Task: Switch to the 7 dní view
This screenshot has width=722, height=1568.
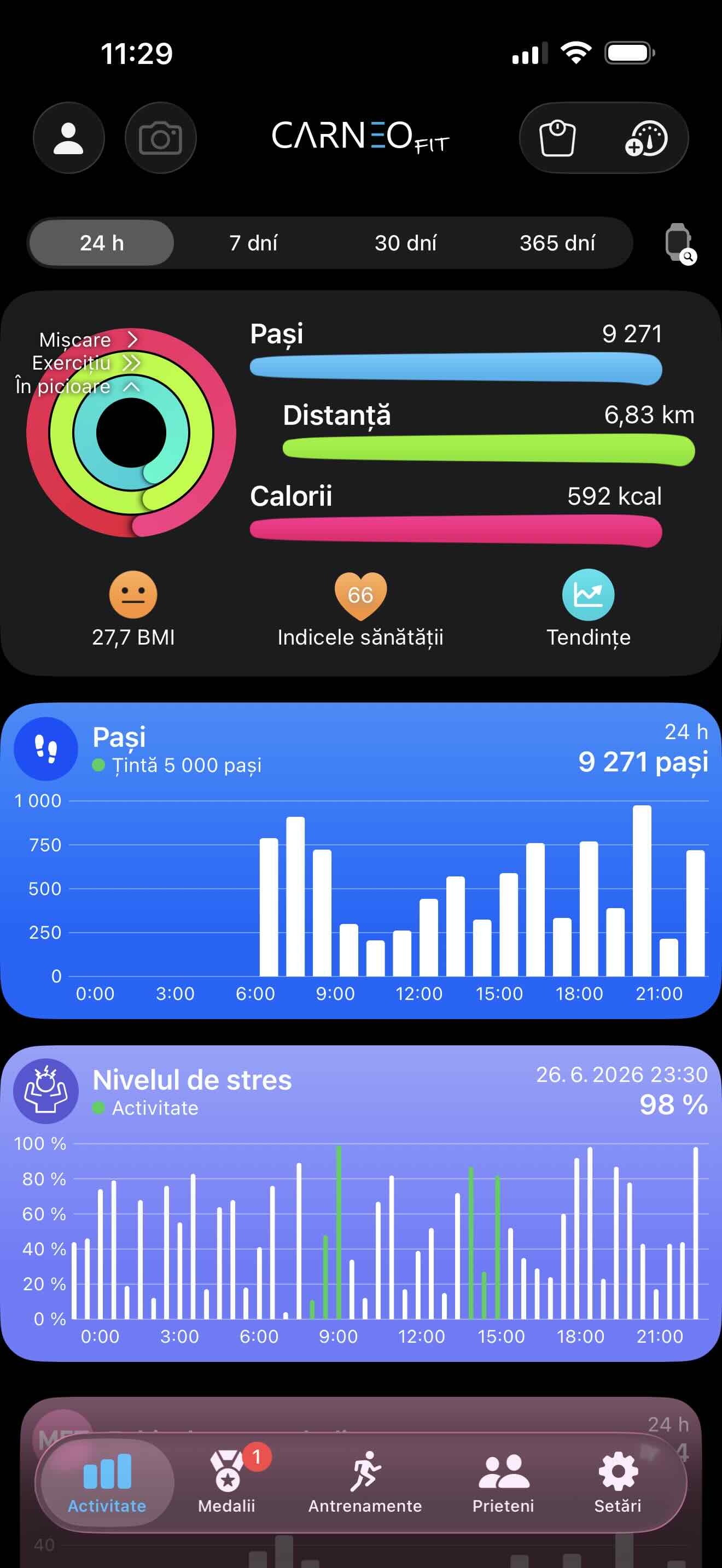Action: pyautogui.click(x=253, y=243)
